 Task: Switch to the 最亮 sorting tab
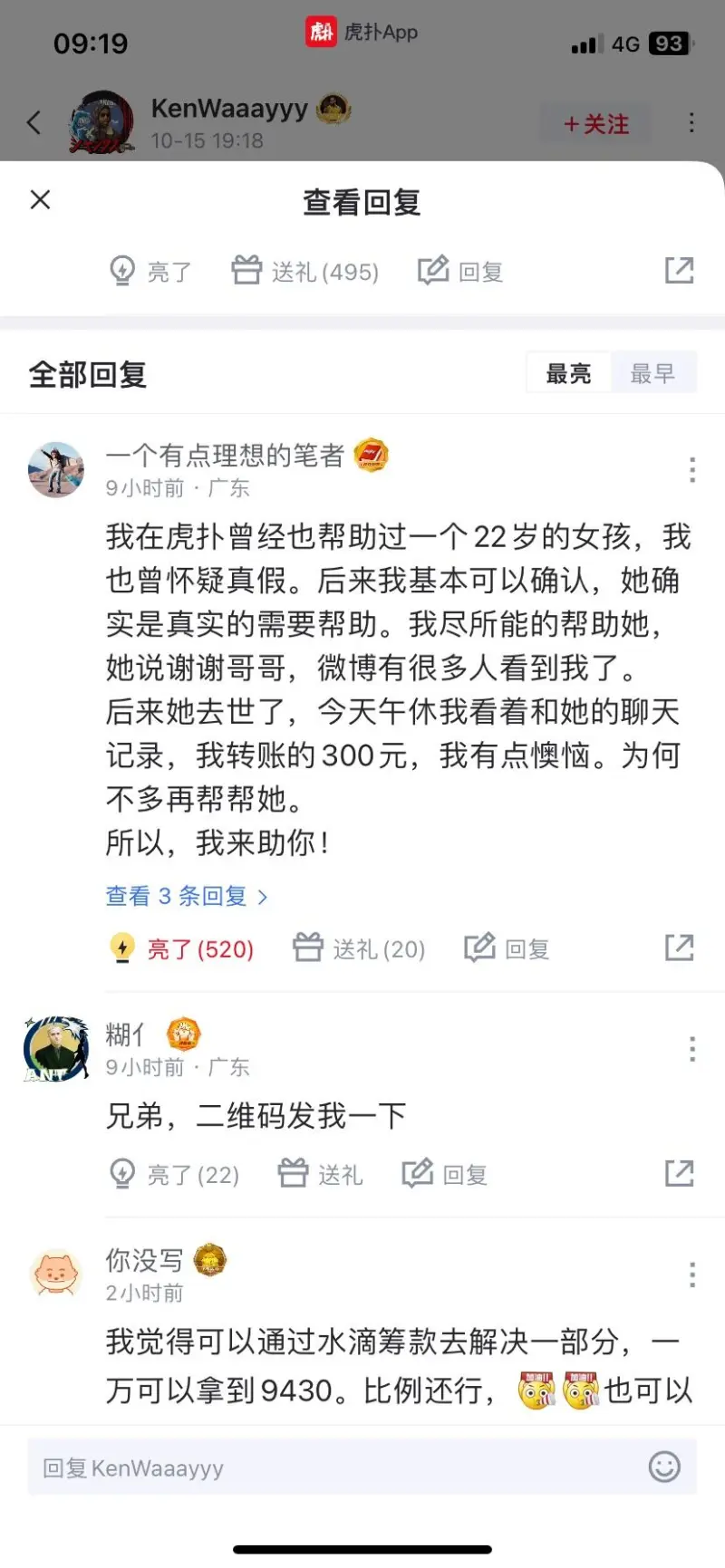coord(569,373)
